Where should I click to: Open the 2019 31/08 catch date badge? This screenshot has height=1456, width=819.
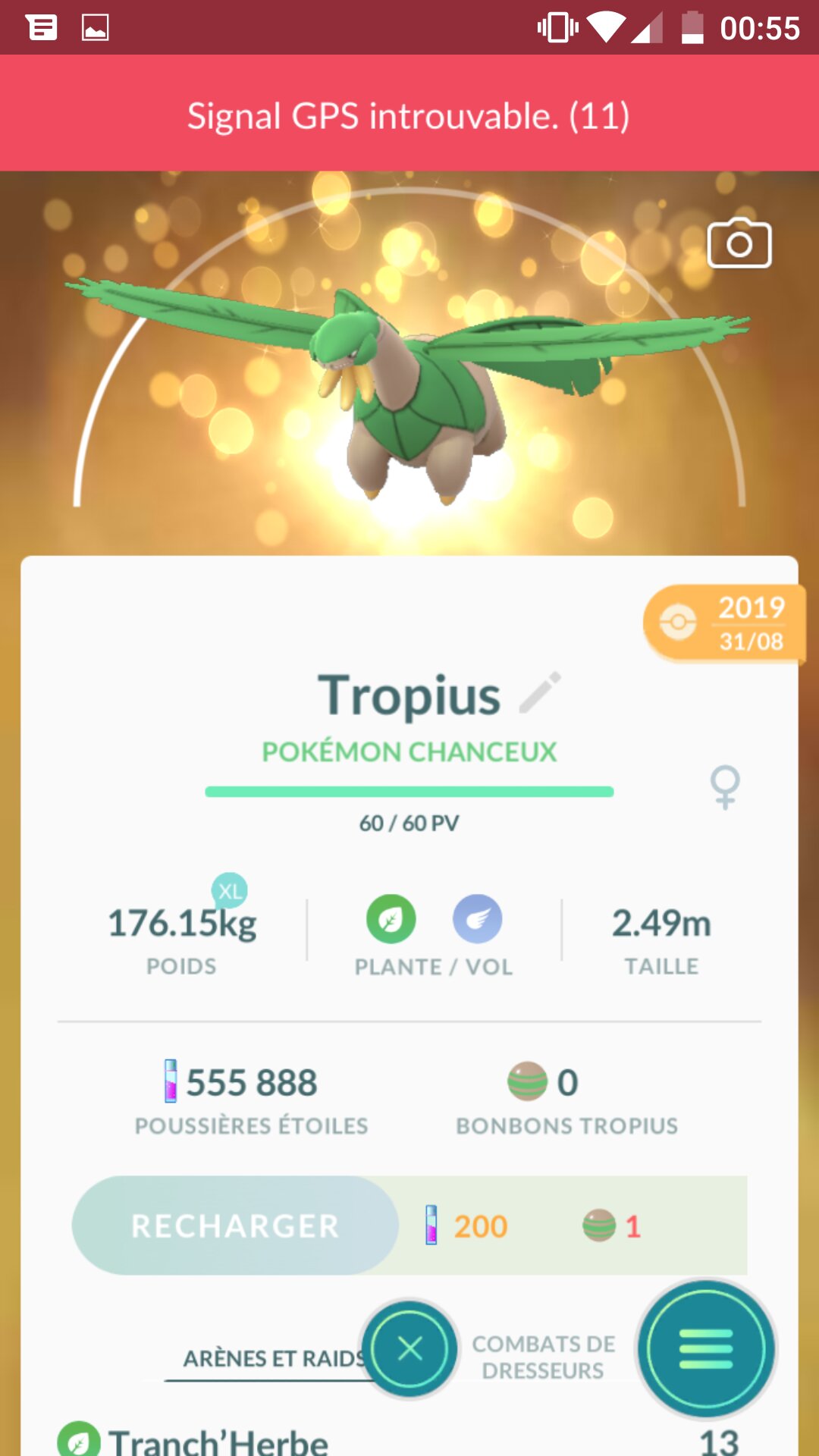723,623
